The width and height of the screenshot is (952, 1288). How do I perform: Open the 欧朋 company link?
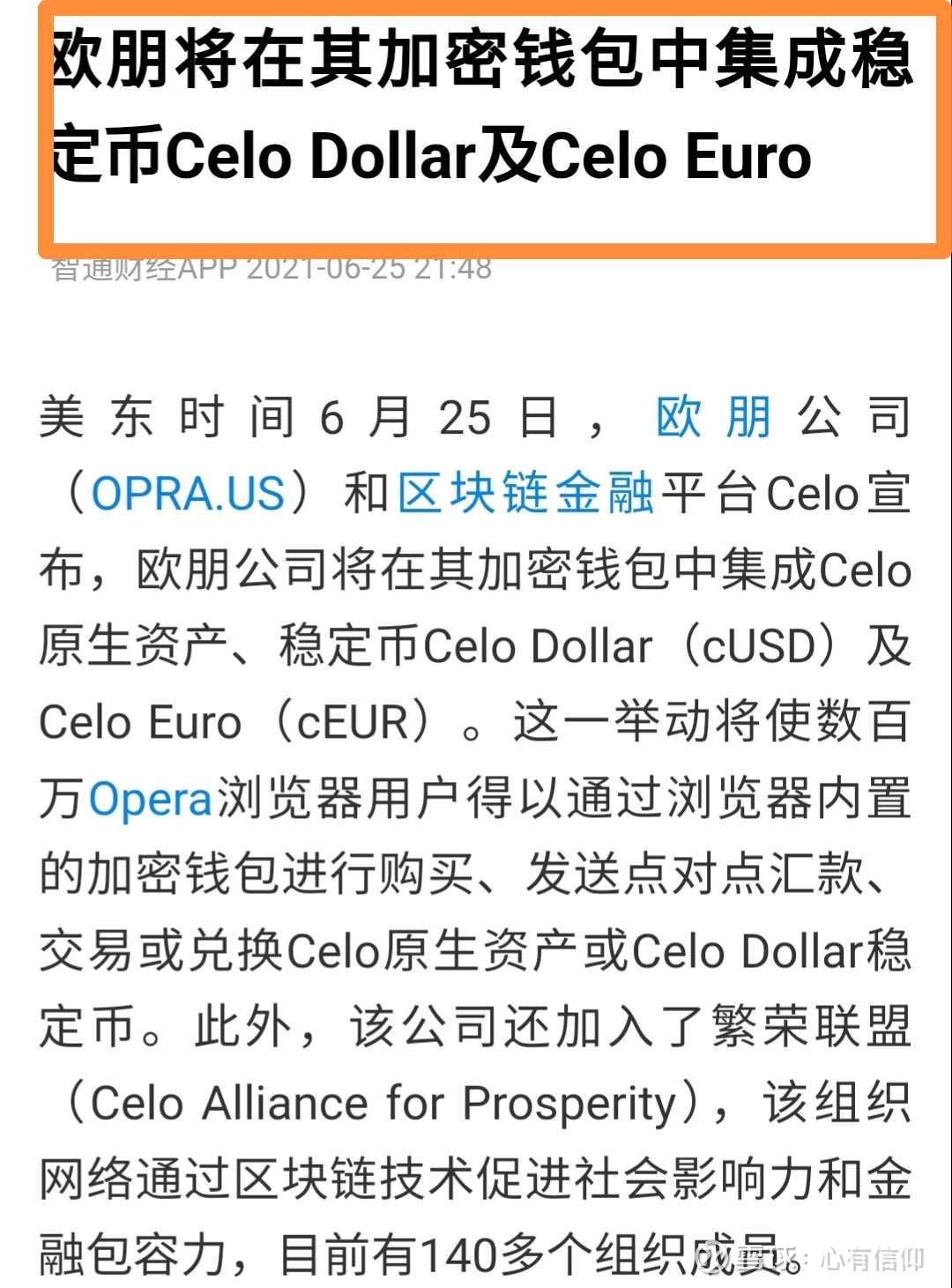713,417
